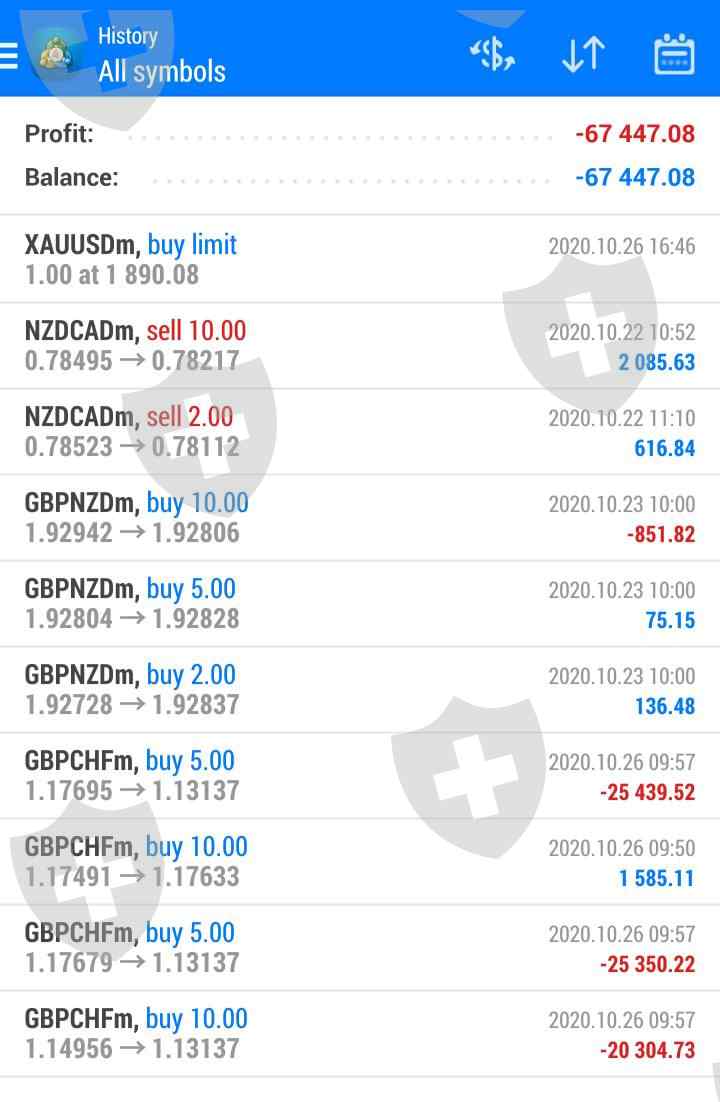Image resolution: width=720 pixels, height=1102 pixels.
Task: Select GBPCHFm trade with -25 350.22 loss
Action: (x=360, y=948)
